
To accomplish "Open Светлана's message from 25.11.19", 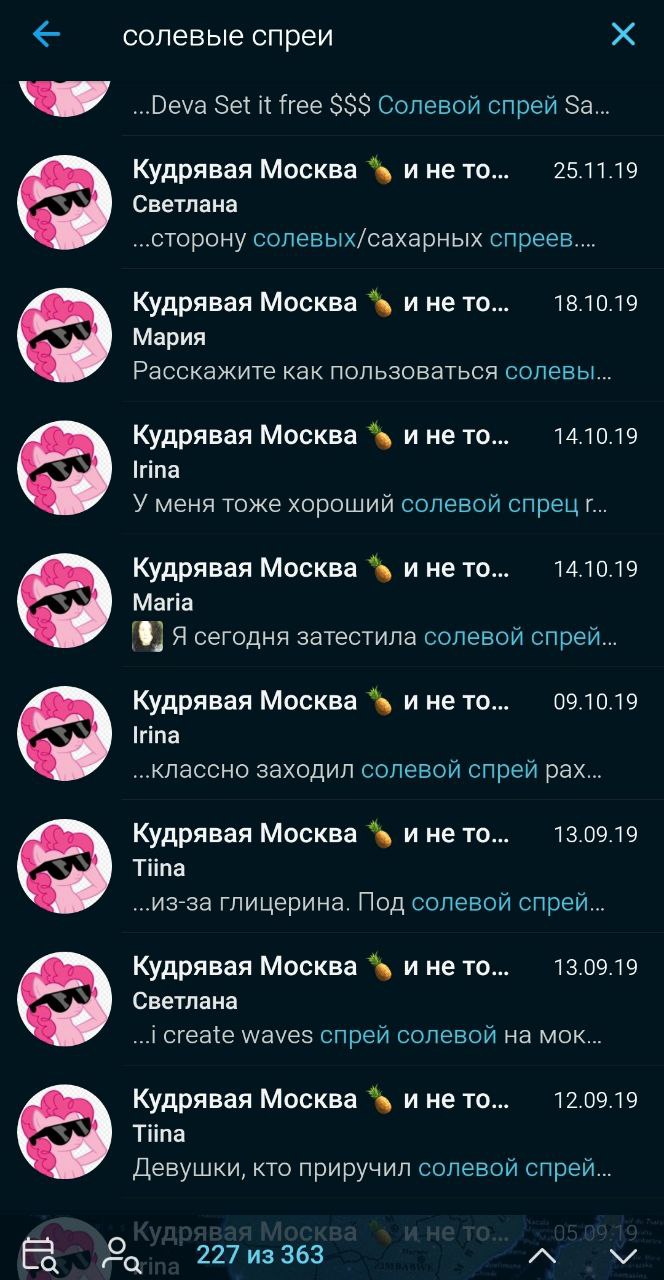I will tap(332, 202).
